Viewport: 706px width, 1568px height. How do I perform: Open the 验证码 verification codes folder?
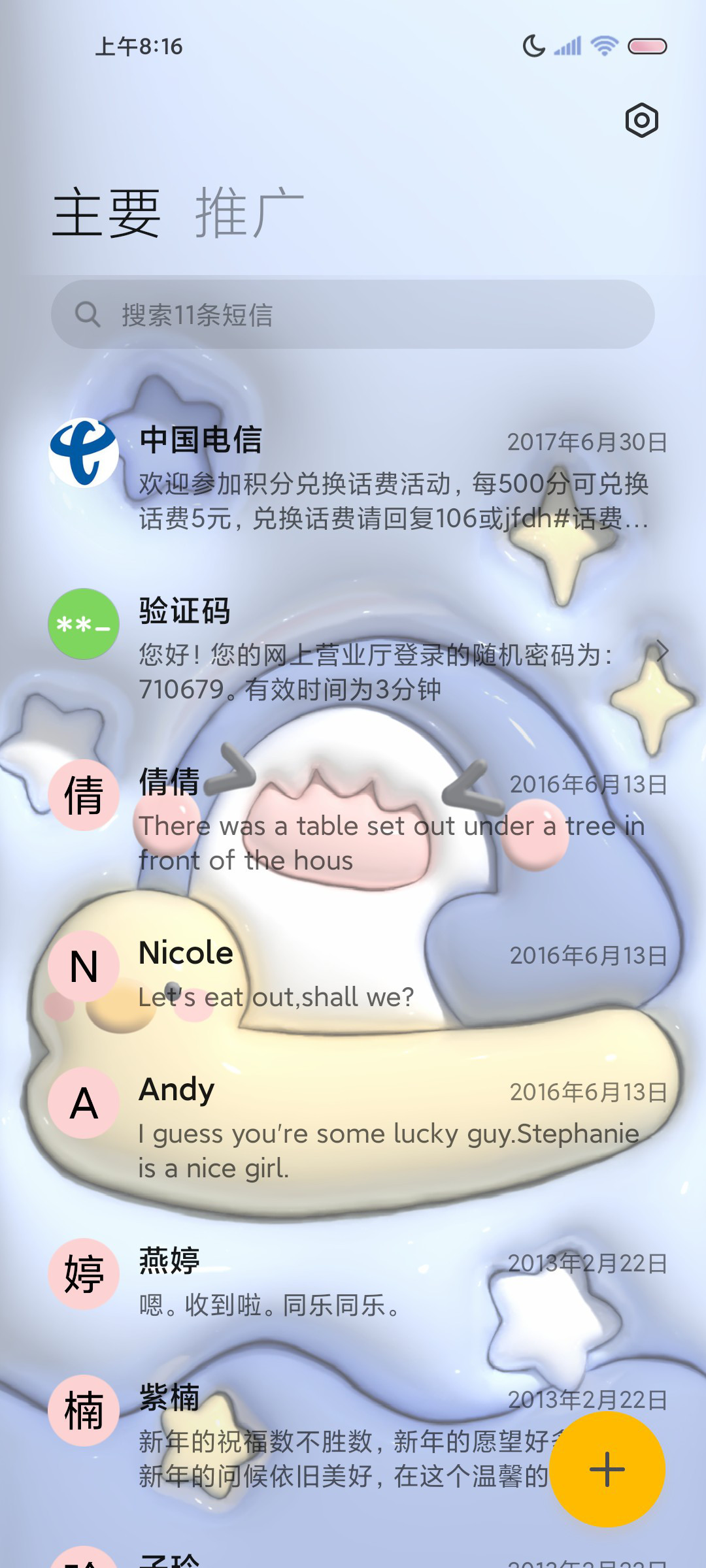[x=353, y=649]
